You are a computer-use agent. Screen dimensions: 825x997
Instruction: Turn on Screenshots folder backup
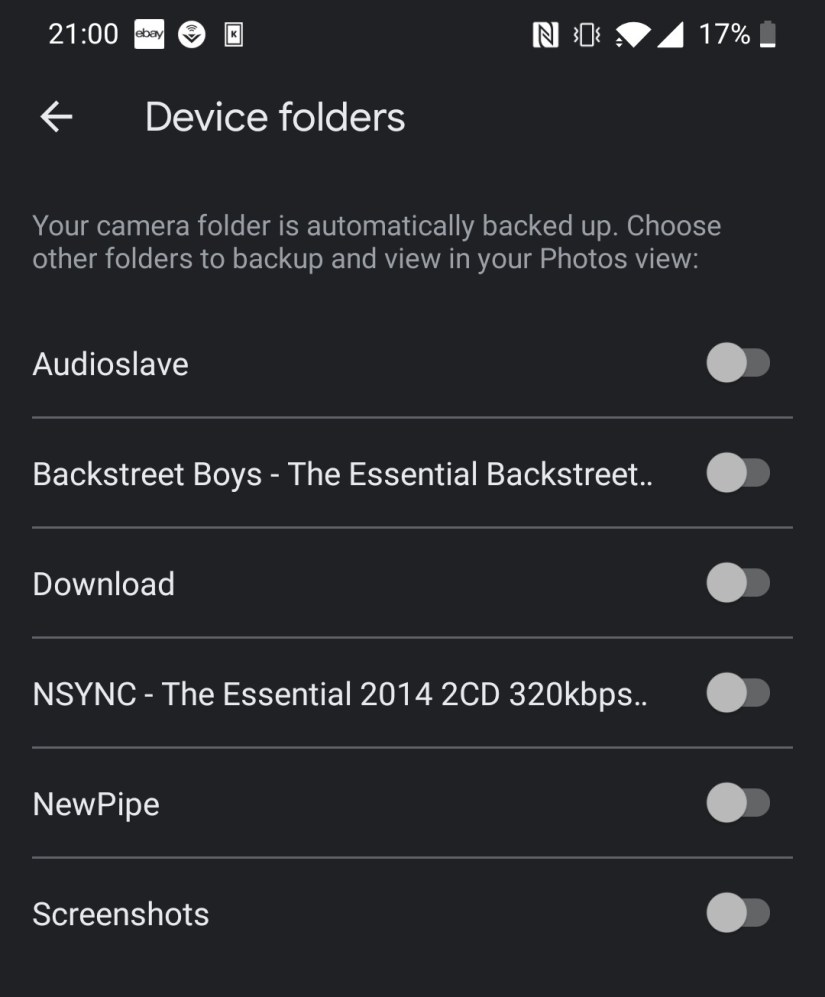tap(738, 913)
